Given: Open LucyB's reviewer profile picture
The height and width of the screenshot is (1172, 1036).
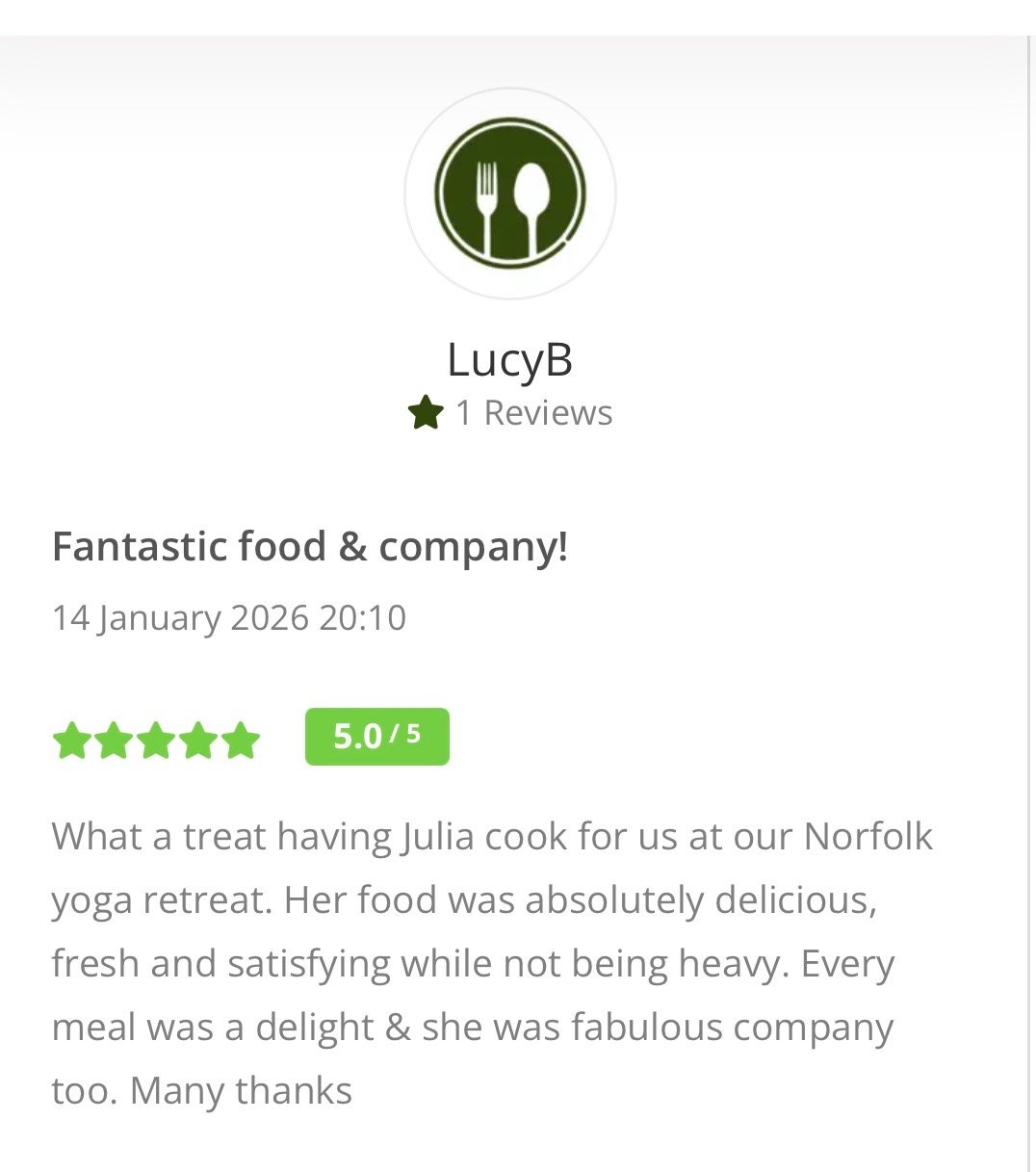Looking at the screenshot, I should point(509,194).
